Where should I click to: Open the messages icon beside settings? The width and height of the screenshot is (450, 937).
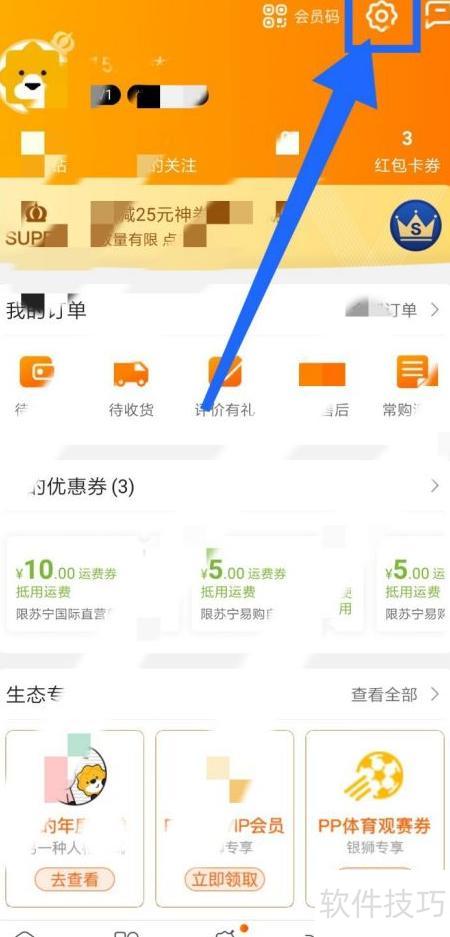[437, 16]
